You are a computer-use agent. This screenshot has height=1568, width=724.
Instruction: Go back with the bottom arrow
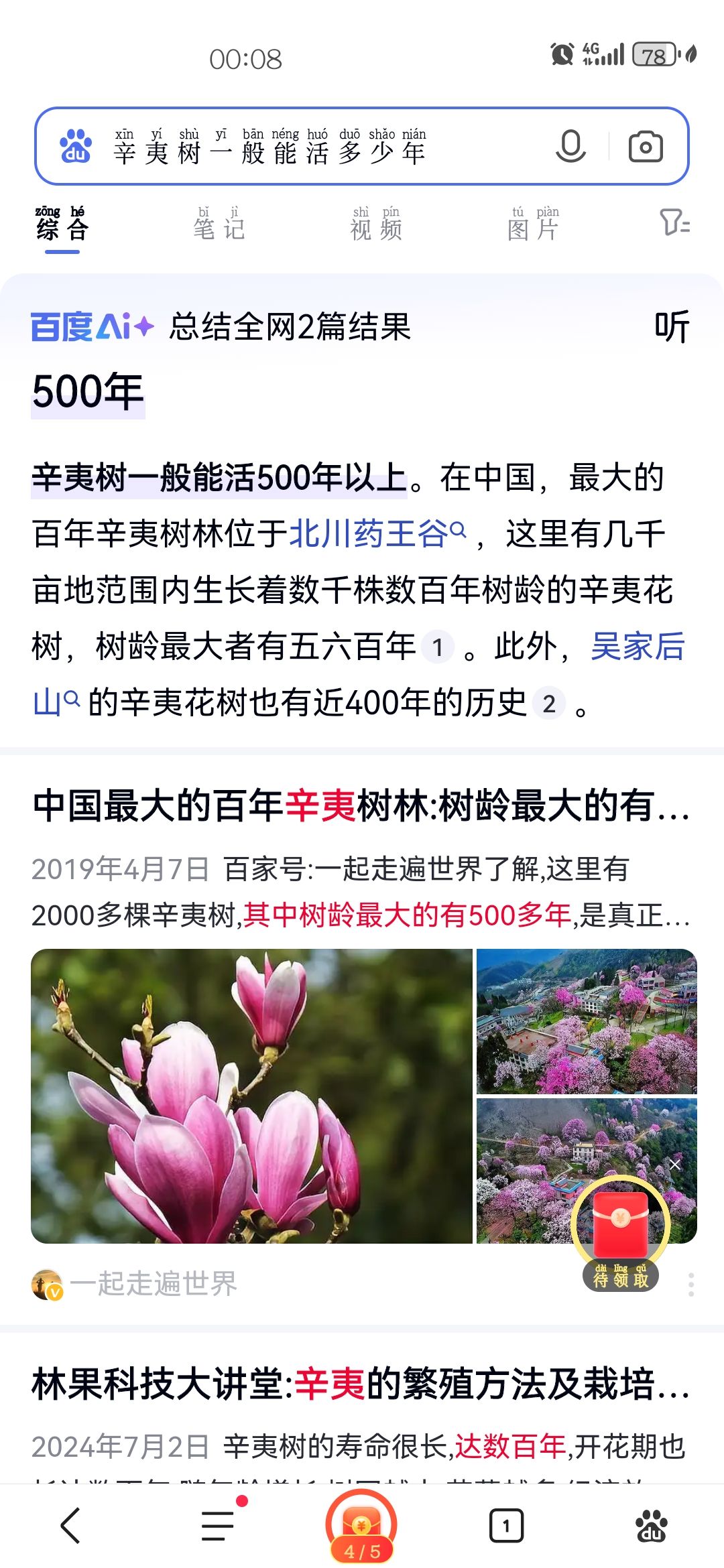click(71, 1526)
